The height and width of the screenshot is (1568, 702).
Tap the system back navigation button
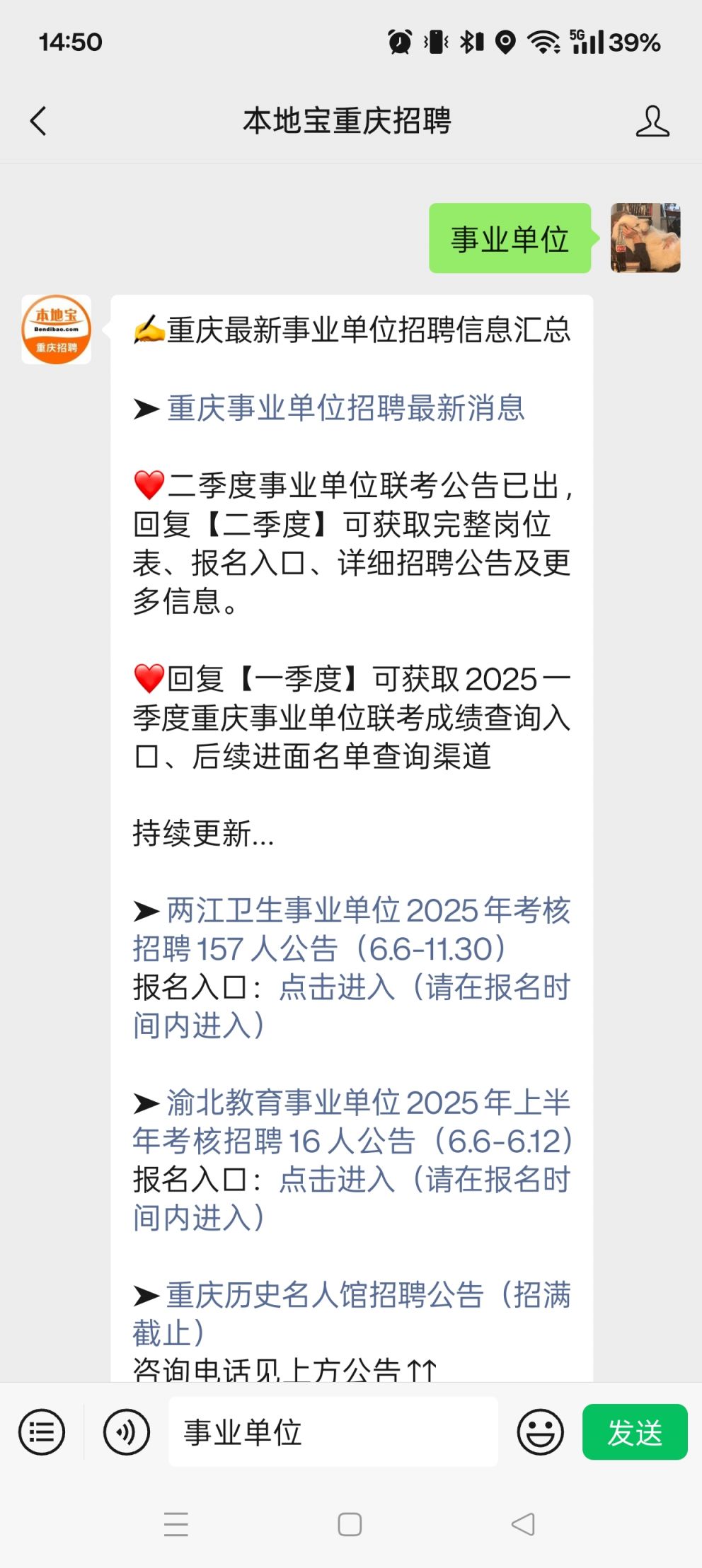tap(523, 1524)
